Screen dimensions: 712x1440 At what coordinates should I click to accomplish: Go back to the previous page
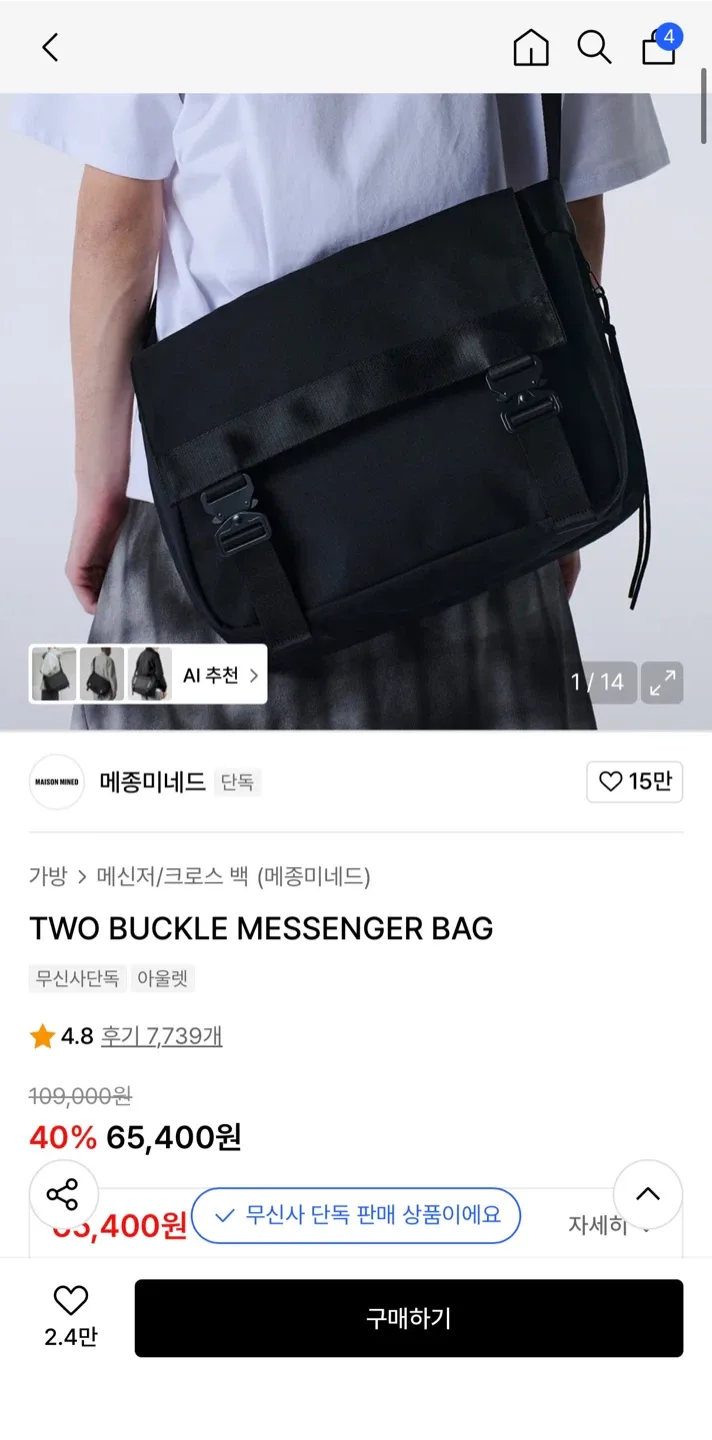pos(50,47)
